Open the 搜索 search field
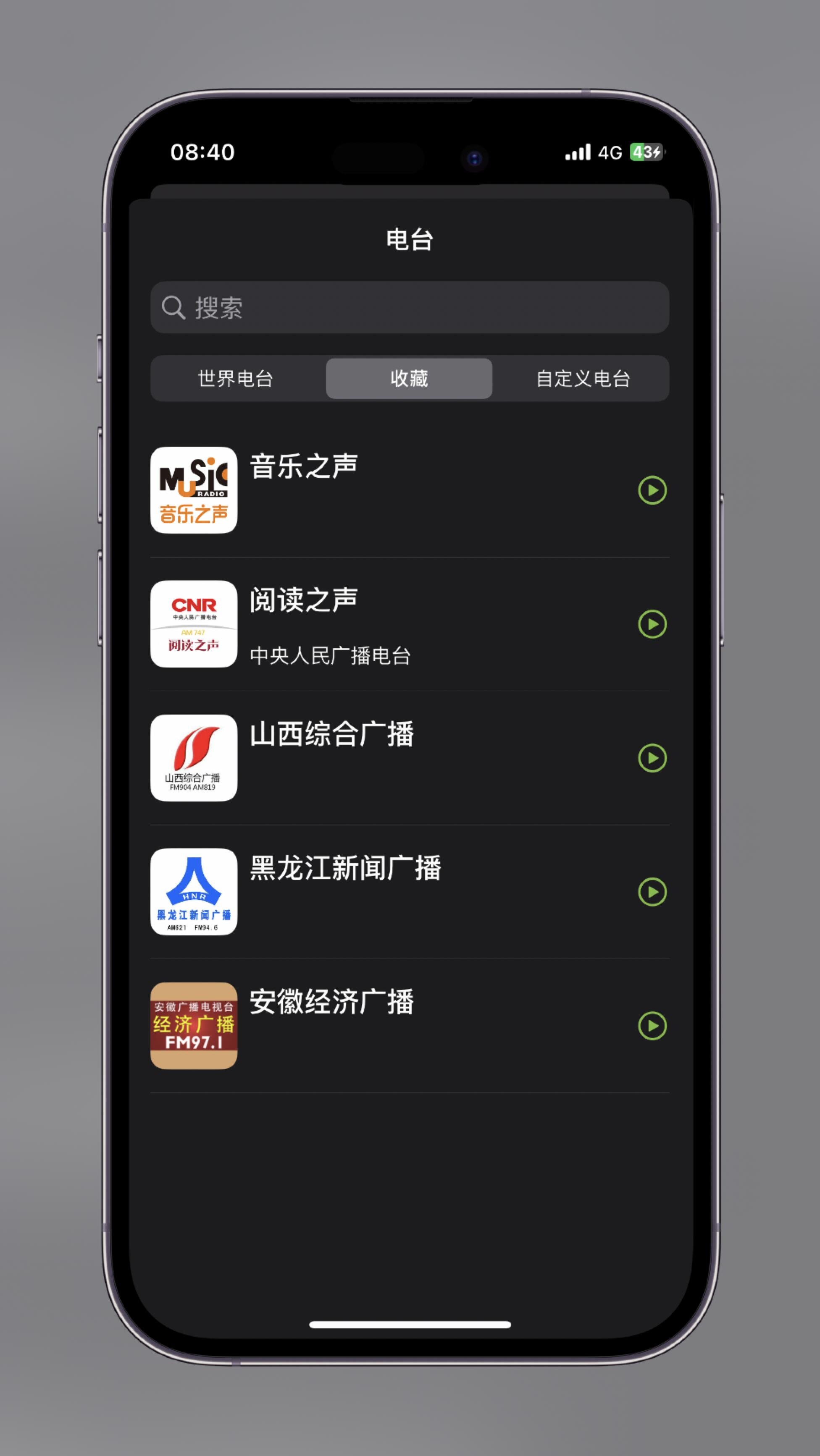 [410, 307]
